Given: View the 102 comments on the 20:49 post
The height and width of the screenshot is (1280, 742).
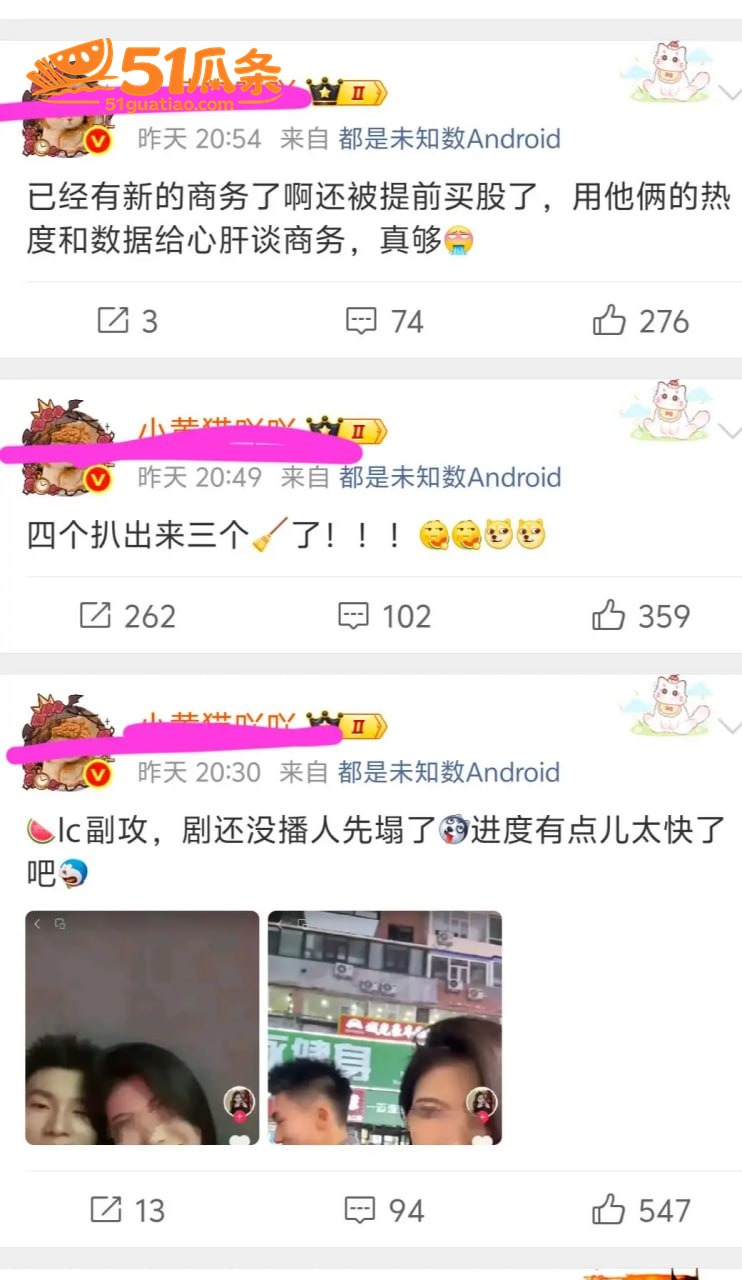Looking at the screenshot, I should 385,616.
